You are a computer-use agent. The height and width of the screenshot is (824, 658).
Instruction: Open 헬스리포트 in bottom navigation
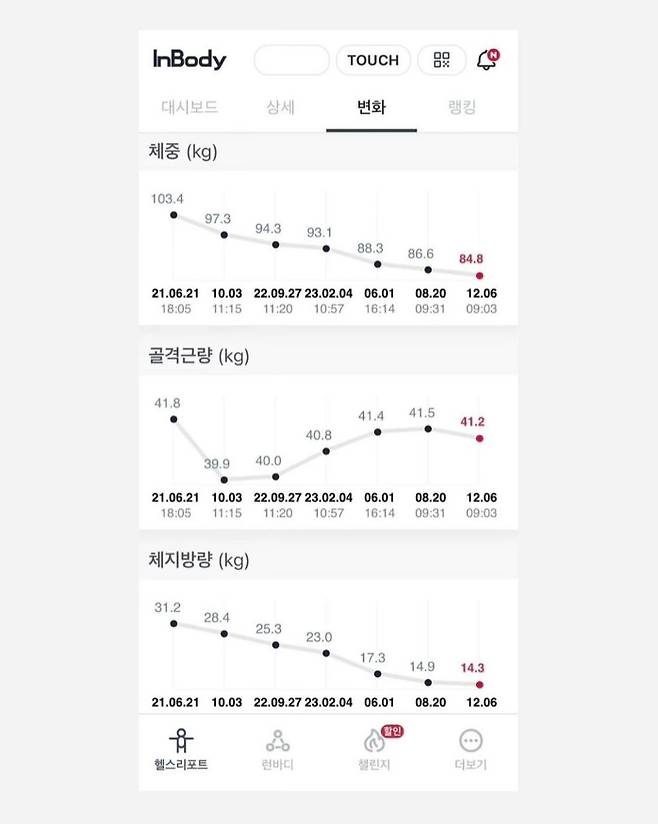[x=181, y=750]
